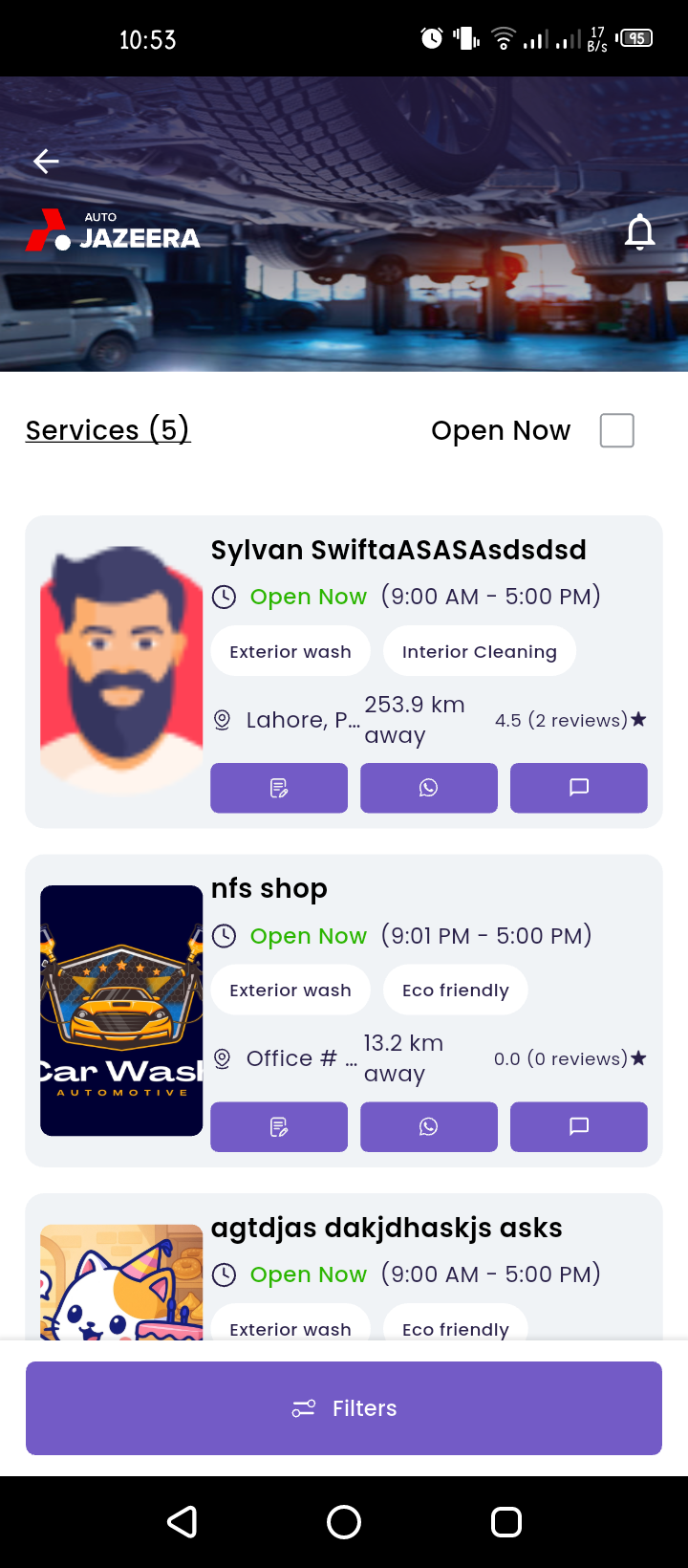Image resolution: width=688 pixels, height=1568 pixels.
Task: Open the system recent apps view
Action: (x=505, y=1521)
